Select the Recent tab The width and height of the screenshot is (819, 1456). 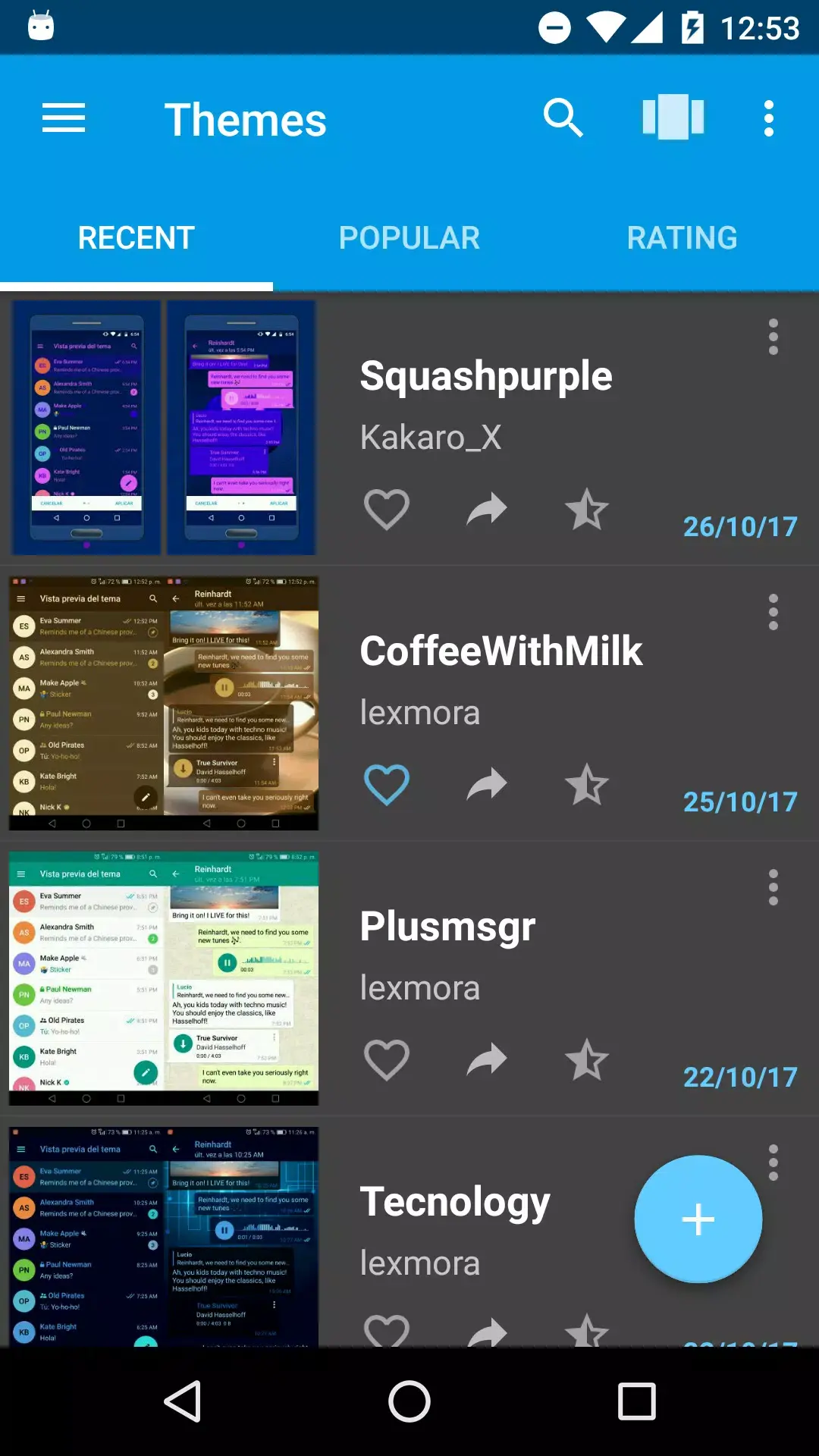coord(136,238)
